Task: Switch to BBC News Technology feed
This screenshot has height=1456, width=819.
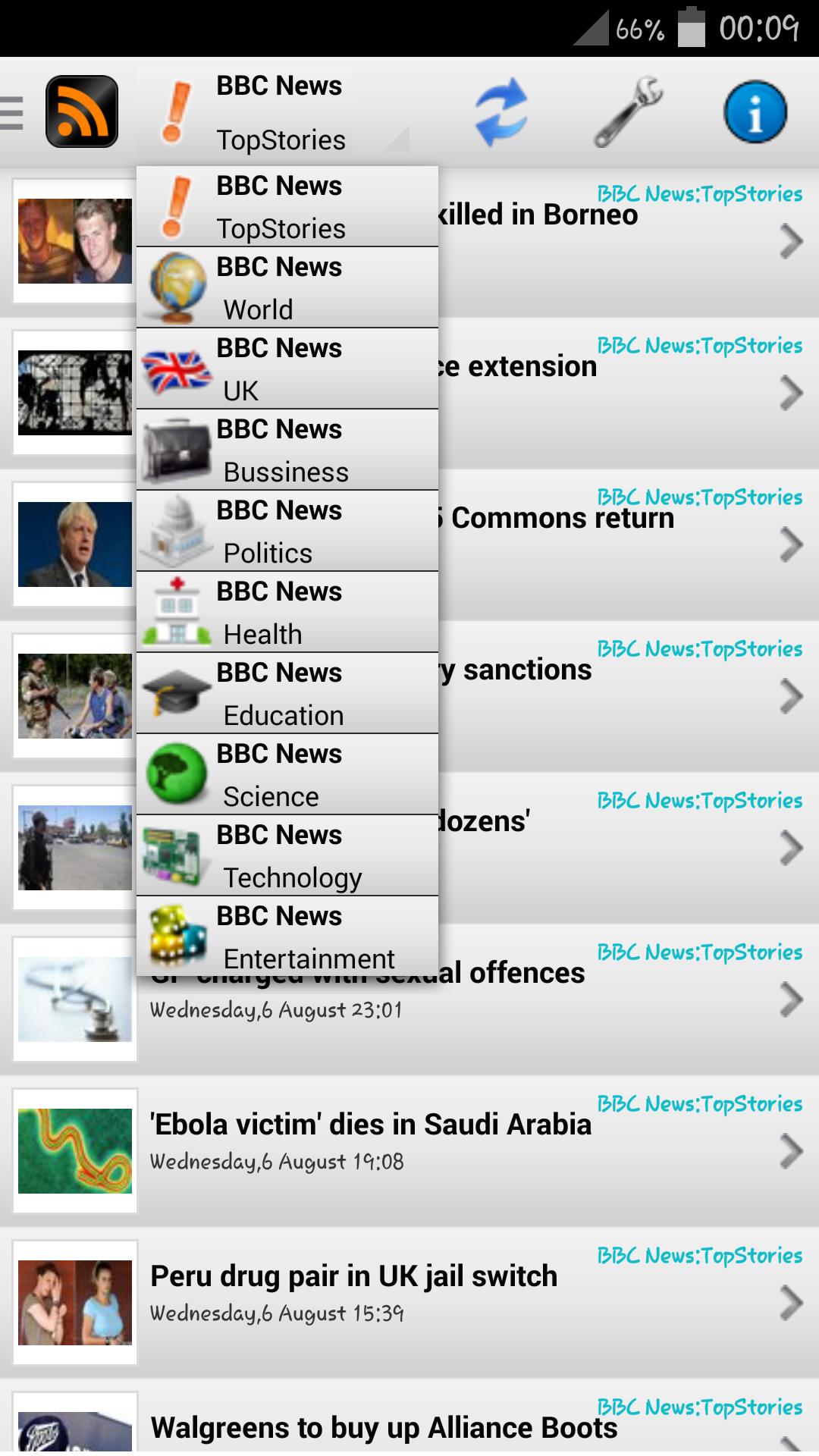Action: click(287, 856)
